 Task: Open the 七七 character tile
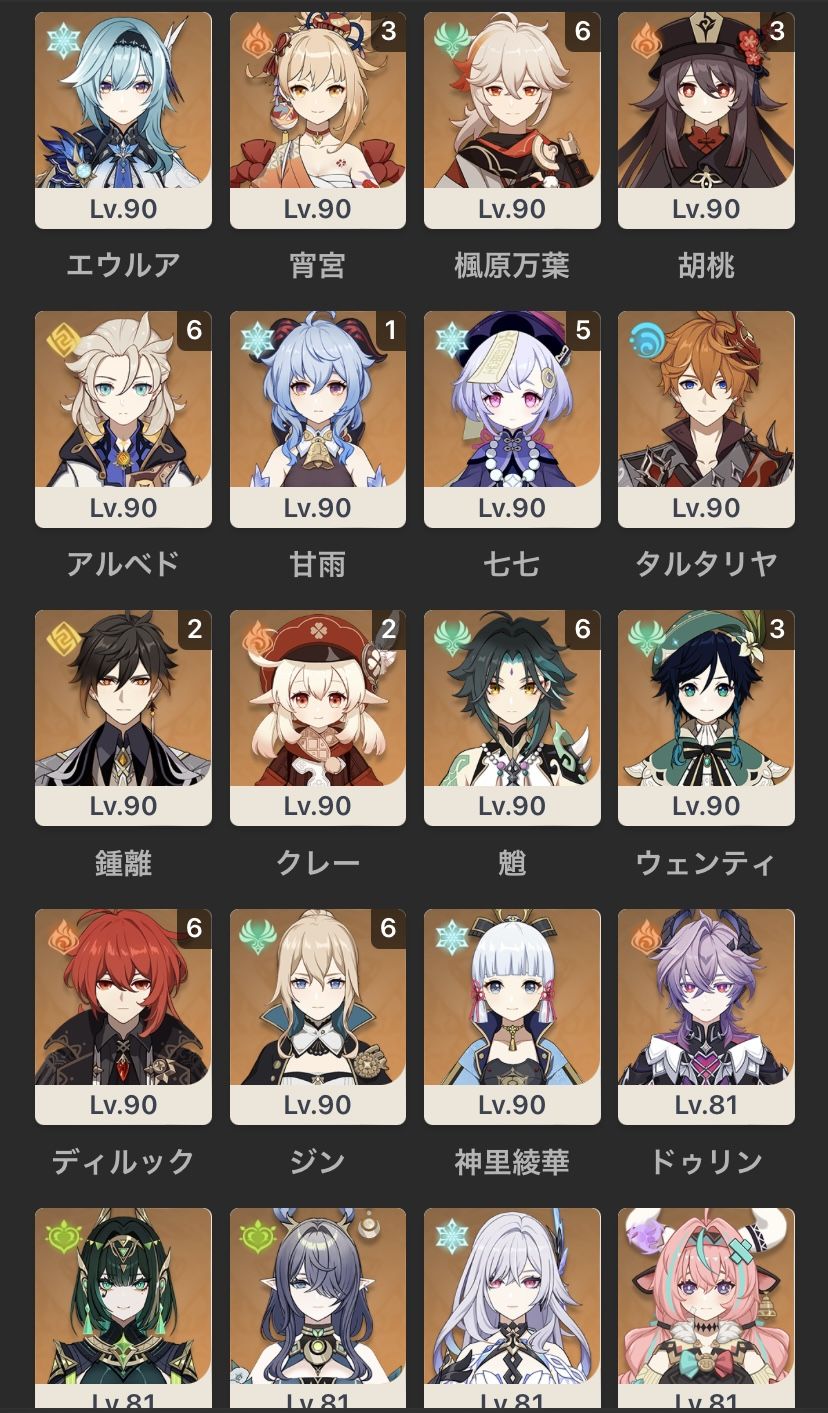tap(512, 419)
